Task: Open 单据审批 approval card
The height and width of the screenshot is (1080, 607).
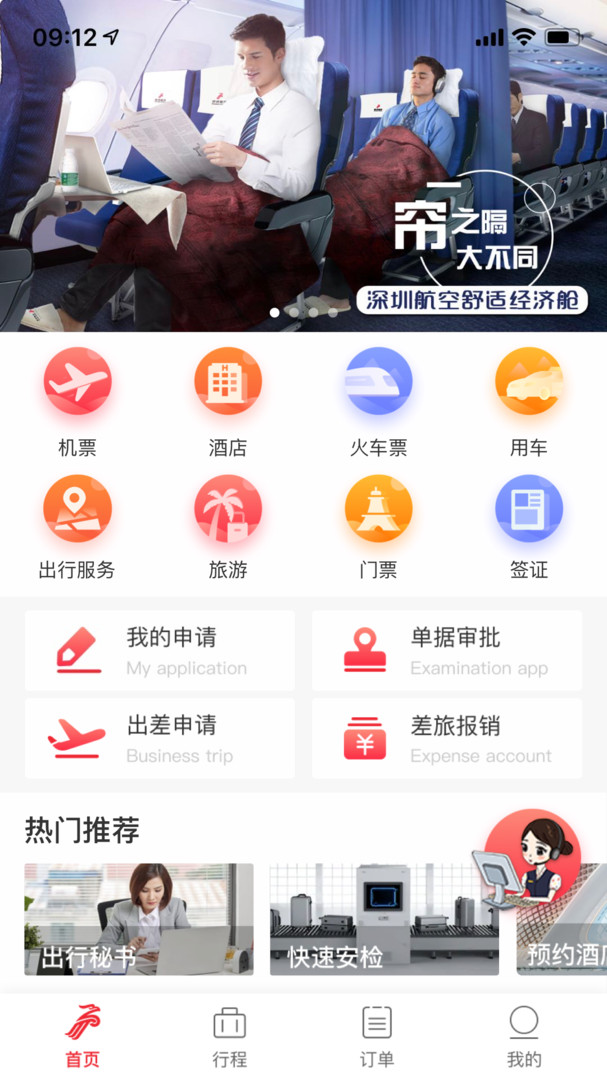Action: [x=447, y=651]
